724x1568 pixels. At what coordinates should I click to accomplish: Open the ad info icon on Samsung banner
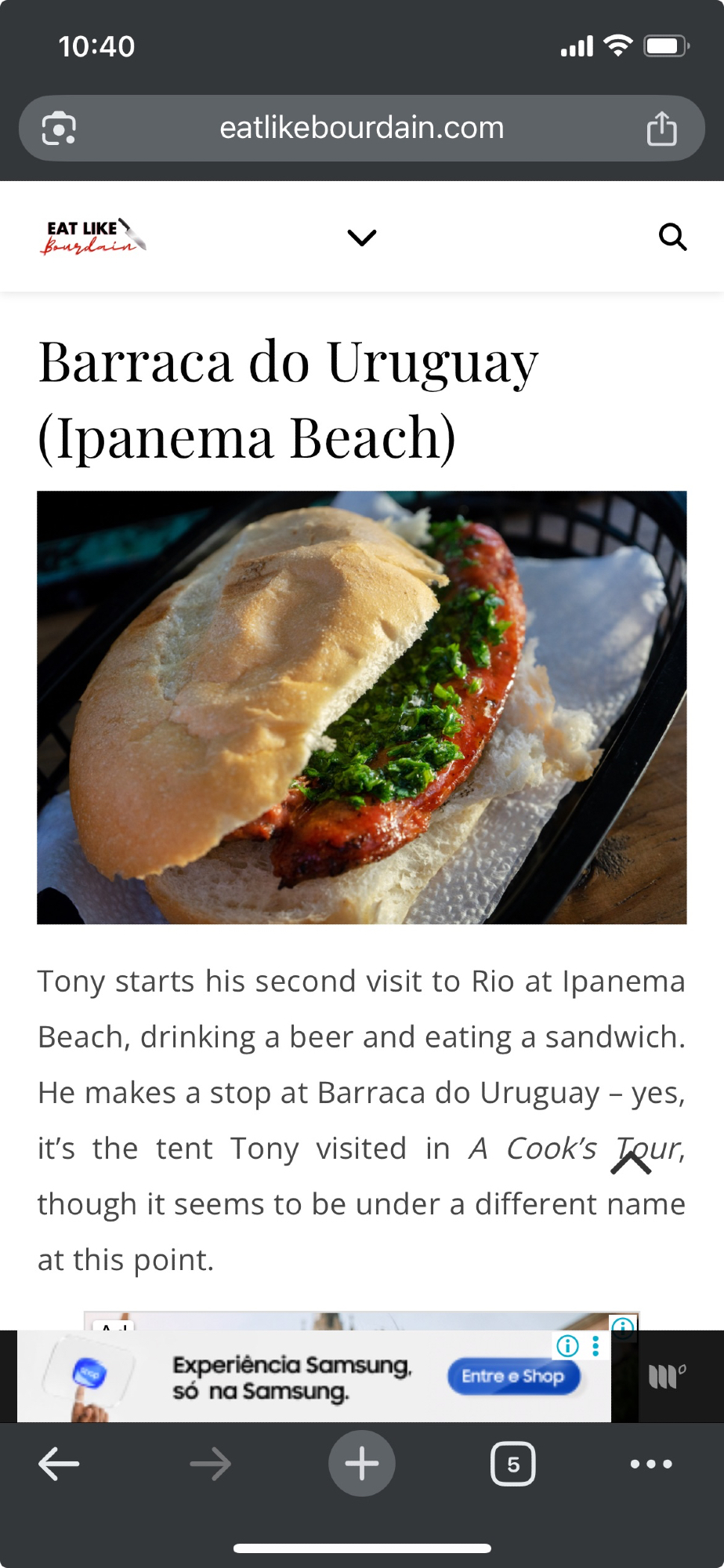(567, 1346)
